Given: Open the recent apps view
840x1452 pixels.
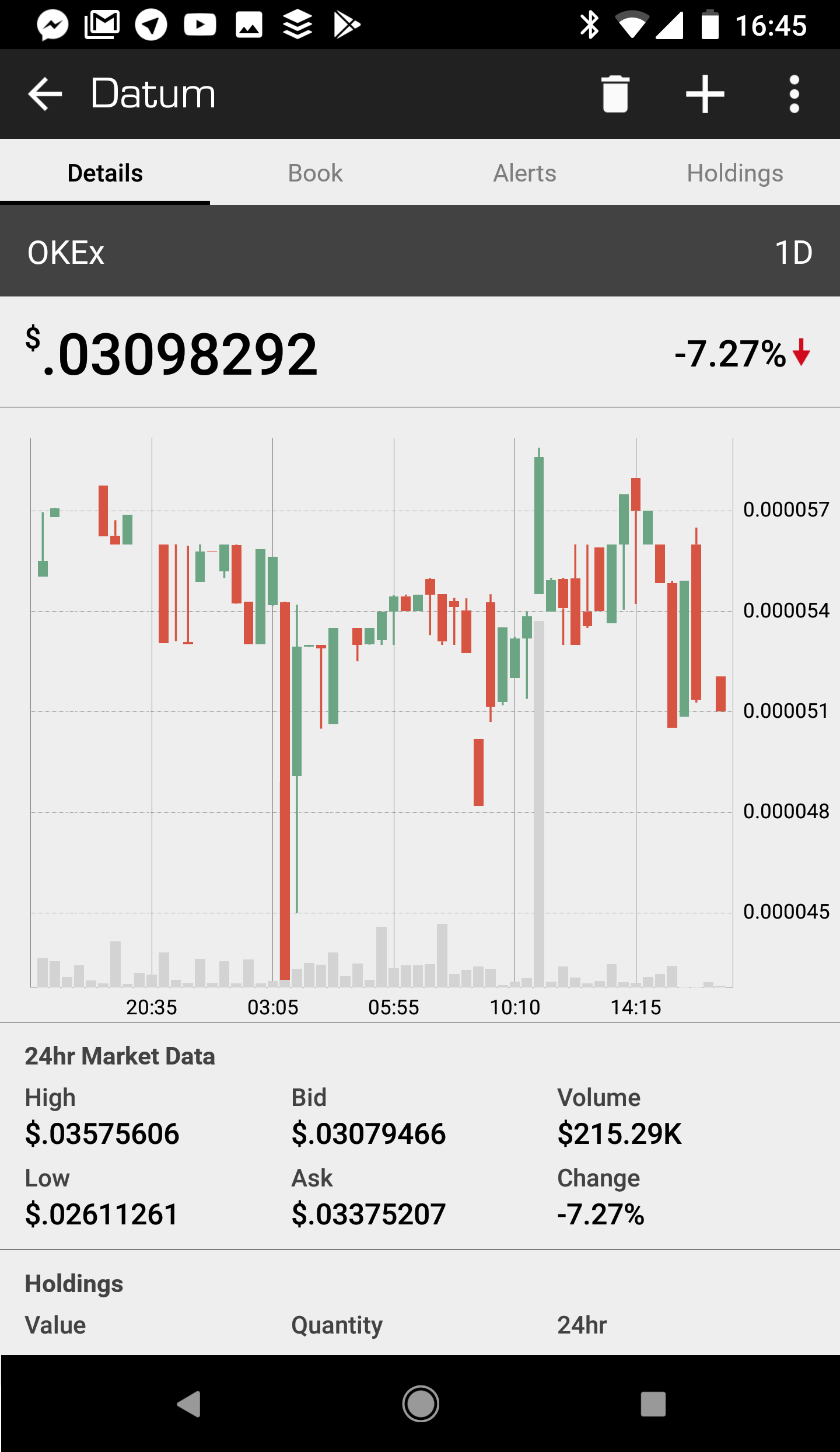Looking at the screenshot, I should pyautogui.click(x=653, y=1404).
